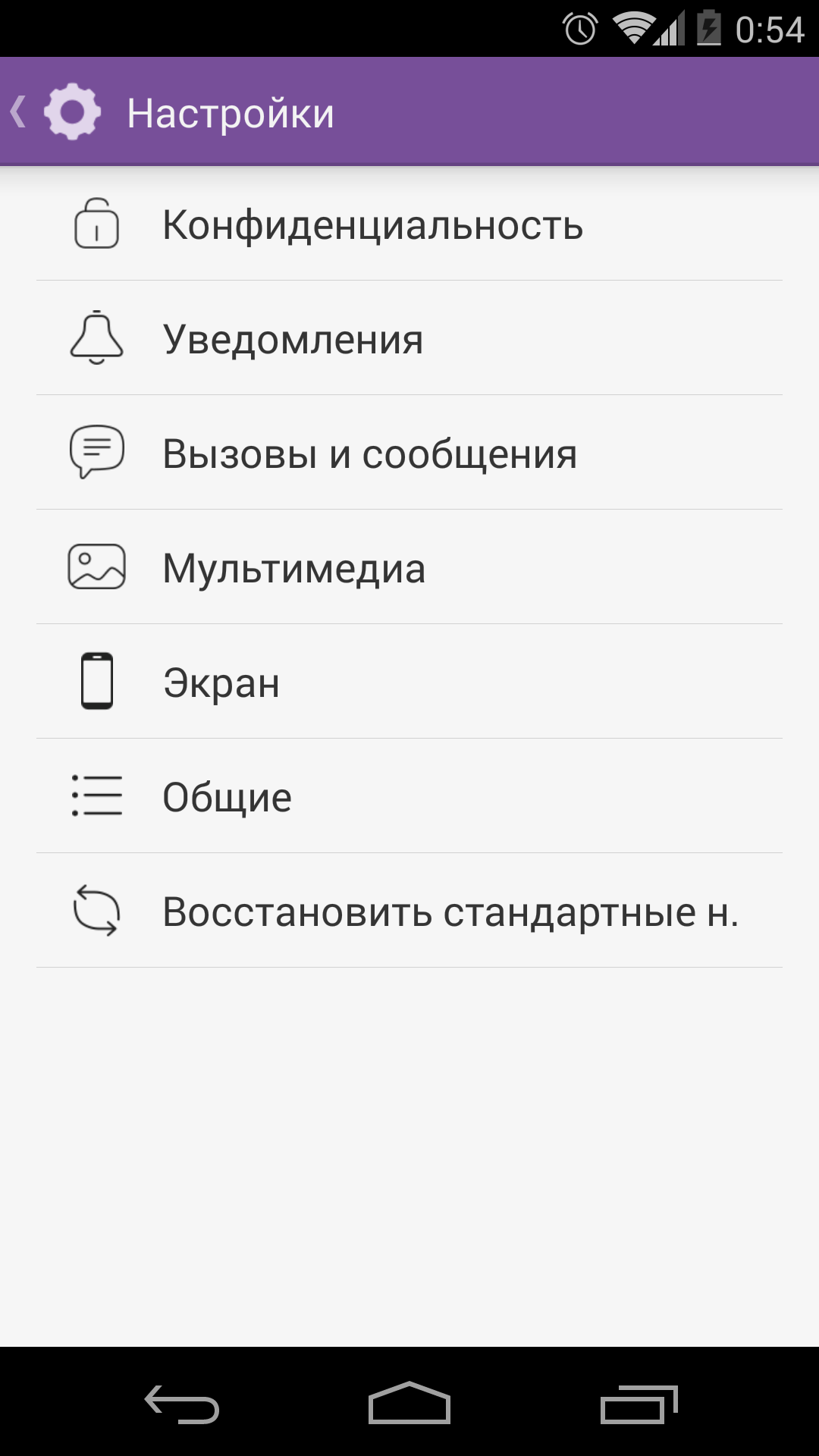Open Вызовы и сообщения settings

pos(409,453)
